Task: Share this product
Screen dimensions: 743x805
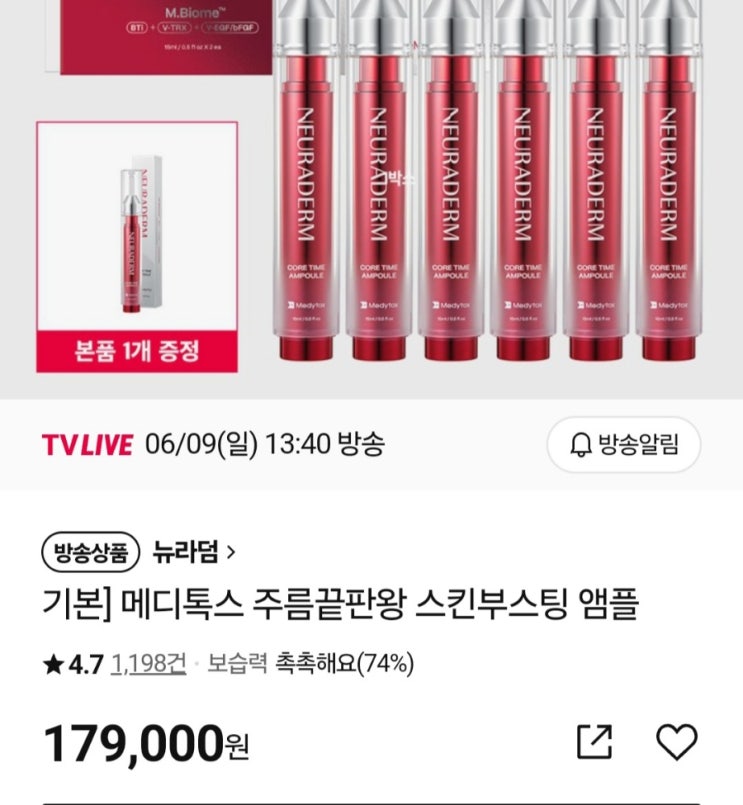Action: tap(594, 742)
